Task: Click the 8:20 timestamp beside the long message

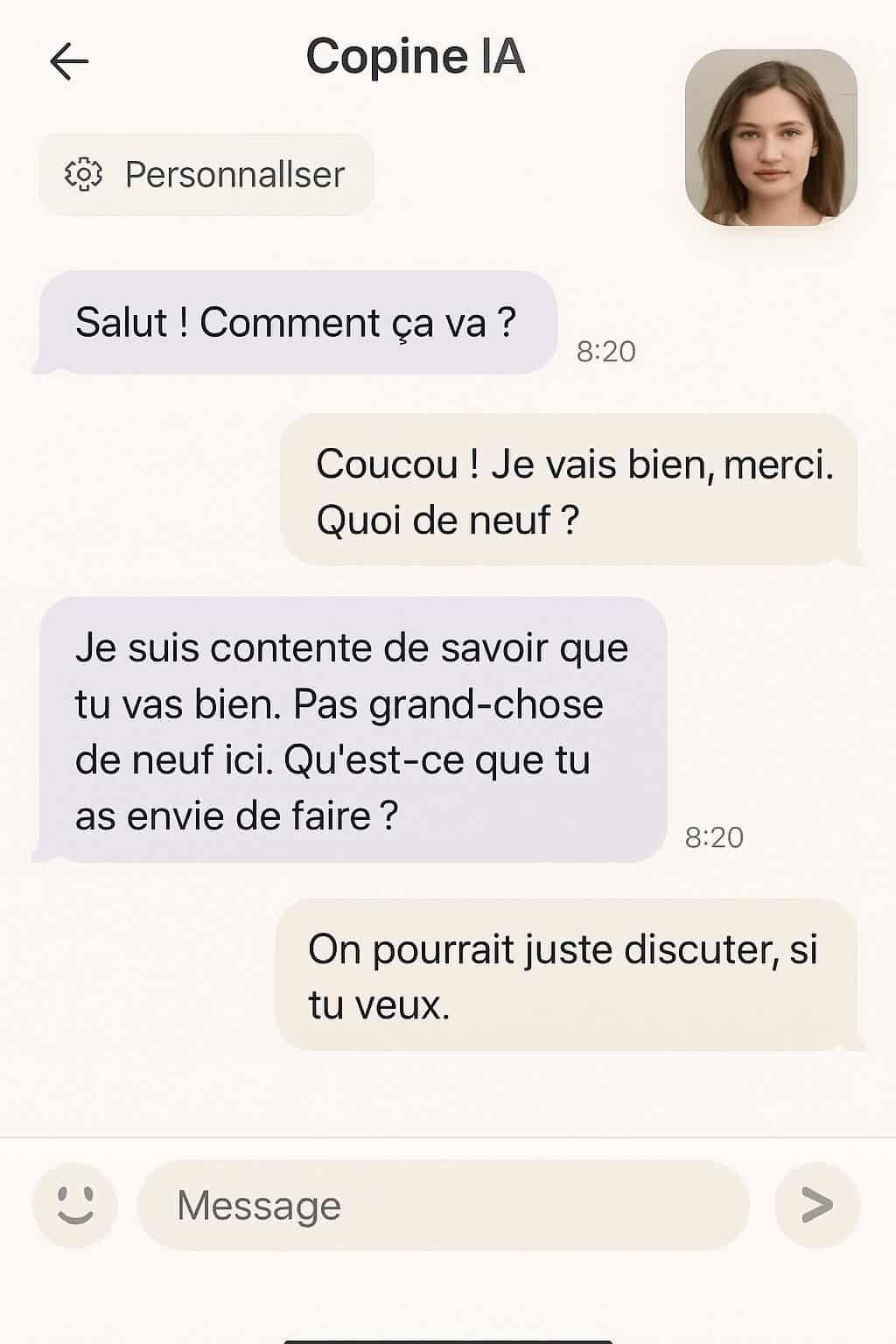Action: (714, 837)
